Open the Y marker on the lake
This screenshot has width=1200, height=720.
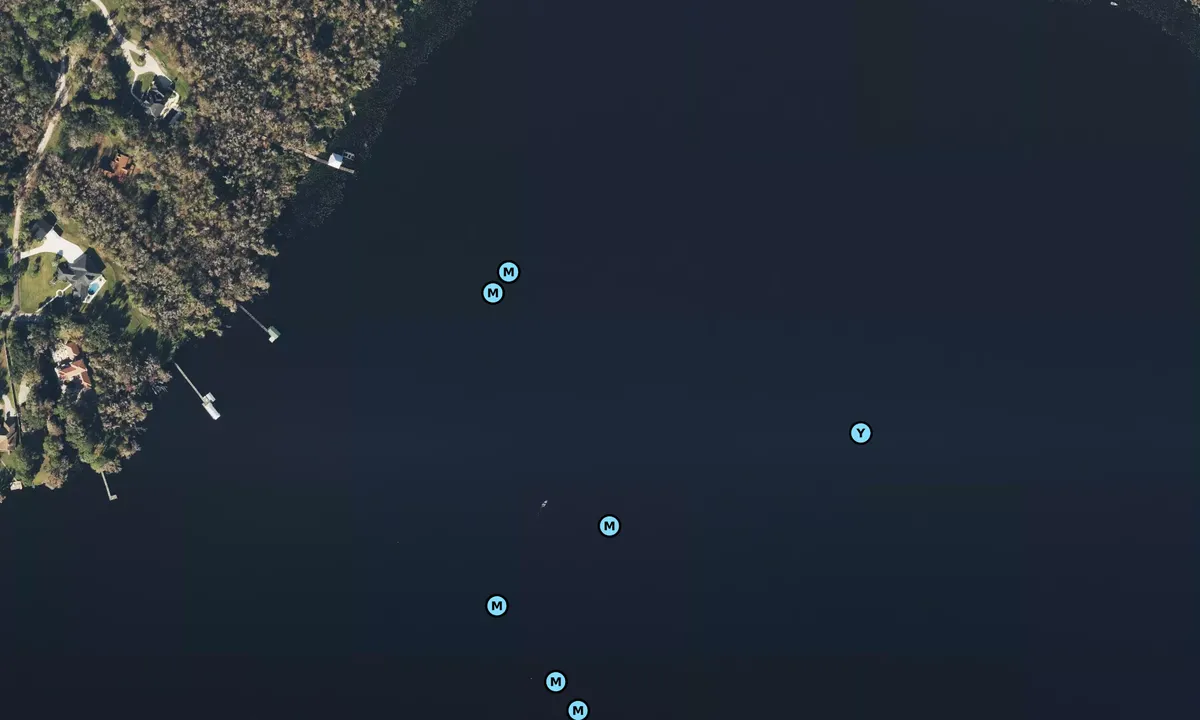(x=860, y=433)
